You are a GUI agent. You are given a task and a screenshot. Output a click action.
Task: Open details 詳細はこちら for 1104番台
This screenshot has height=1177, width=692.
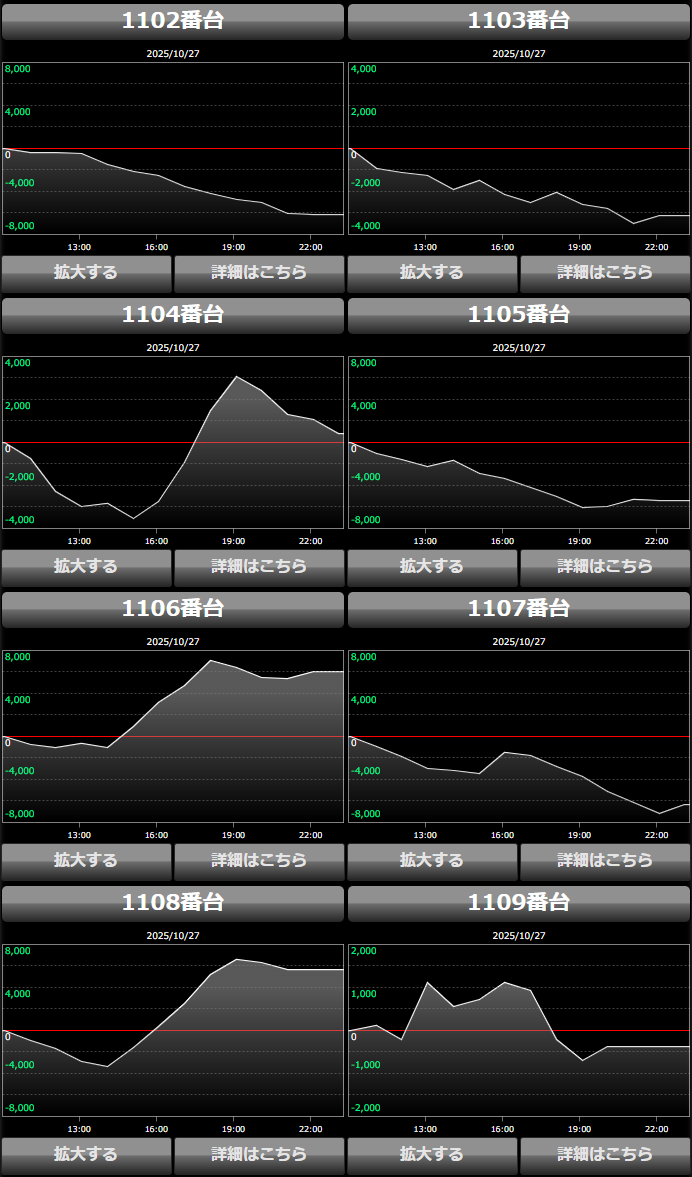(259, 566)
